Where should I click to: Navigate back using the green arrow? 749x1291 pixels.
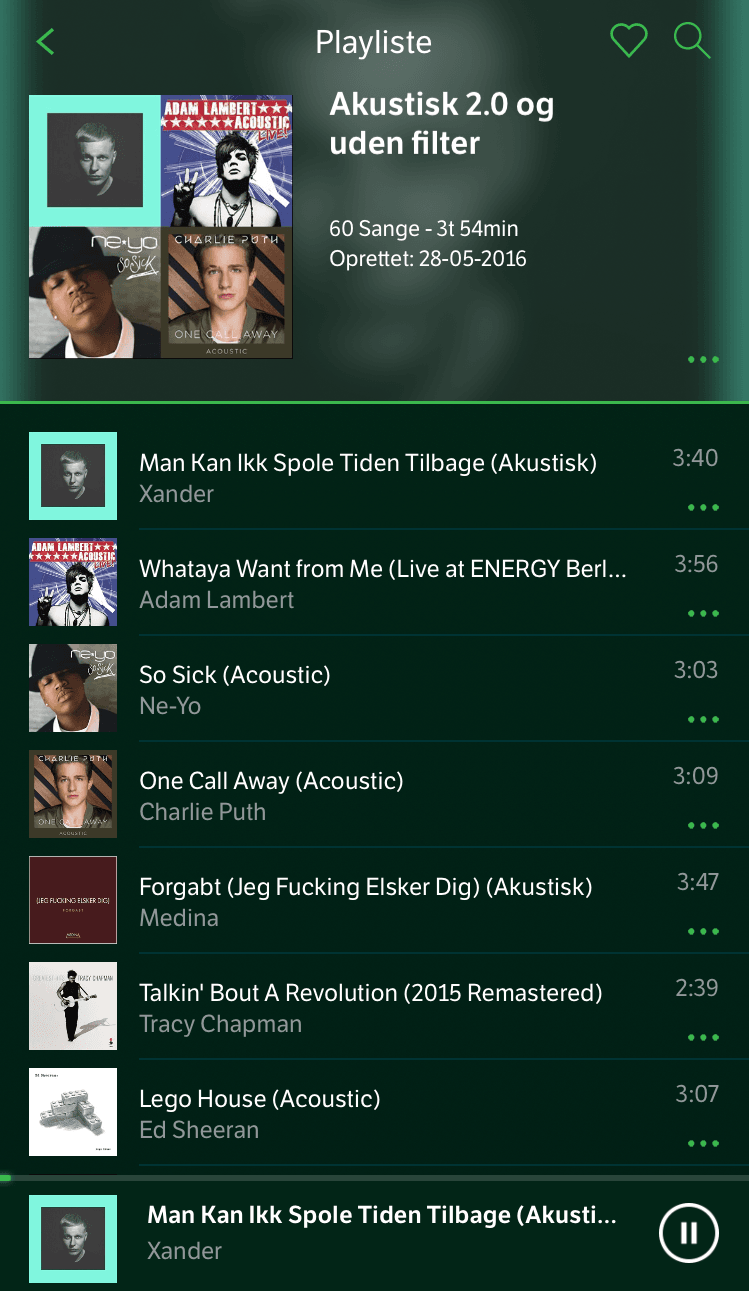(x=44, y=41)
